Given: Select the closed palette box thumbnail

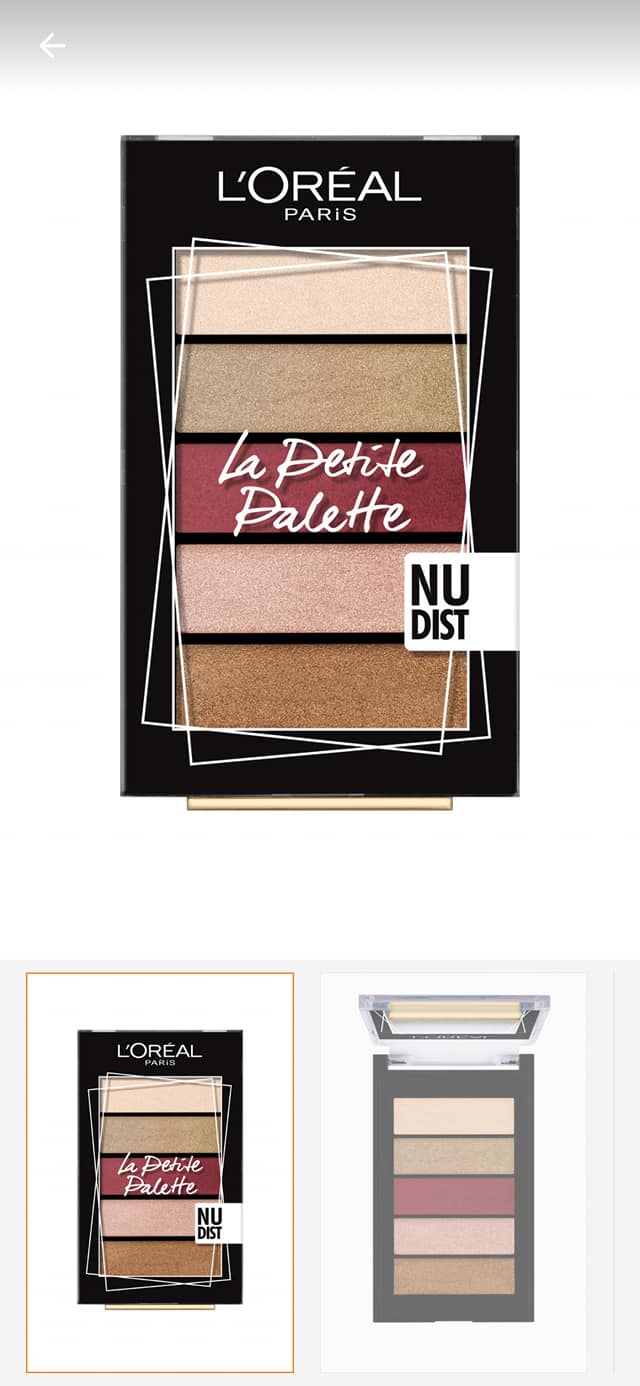Looking at the screenshot, I should [x=160, y=1172].
